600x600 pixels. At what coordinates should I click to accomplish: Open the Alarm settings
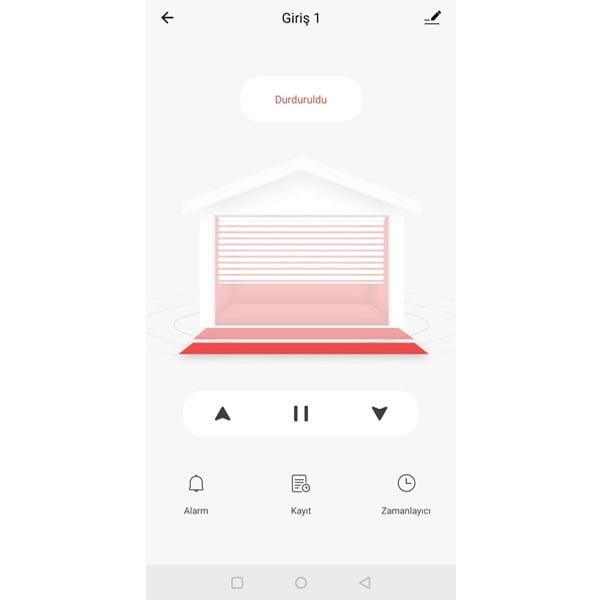(x=196, y=493)
